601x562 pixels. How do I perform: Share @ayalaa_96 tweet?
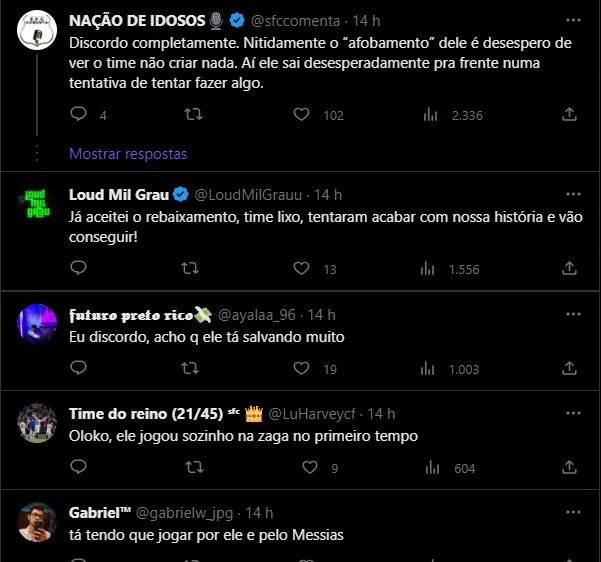tap(570, 369)
